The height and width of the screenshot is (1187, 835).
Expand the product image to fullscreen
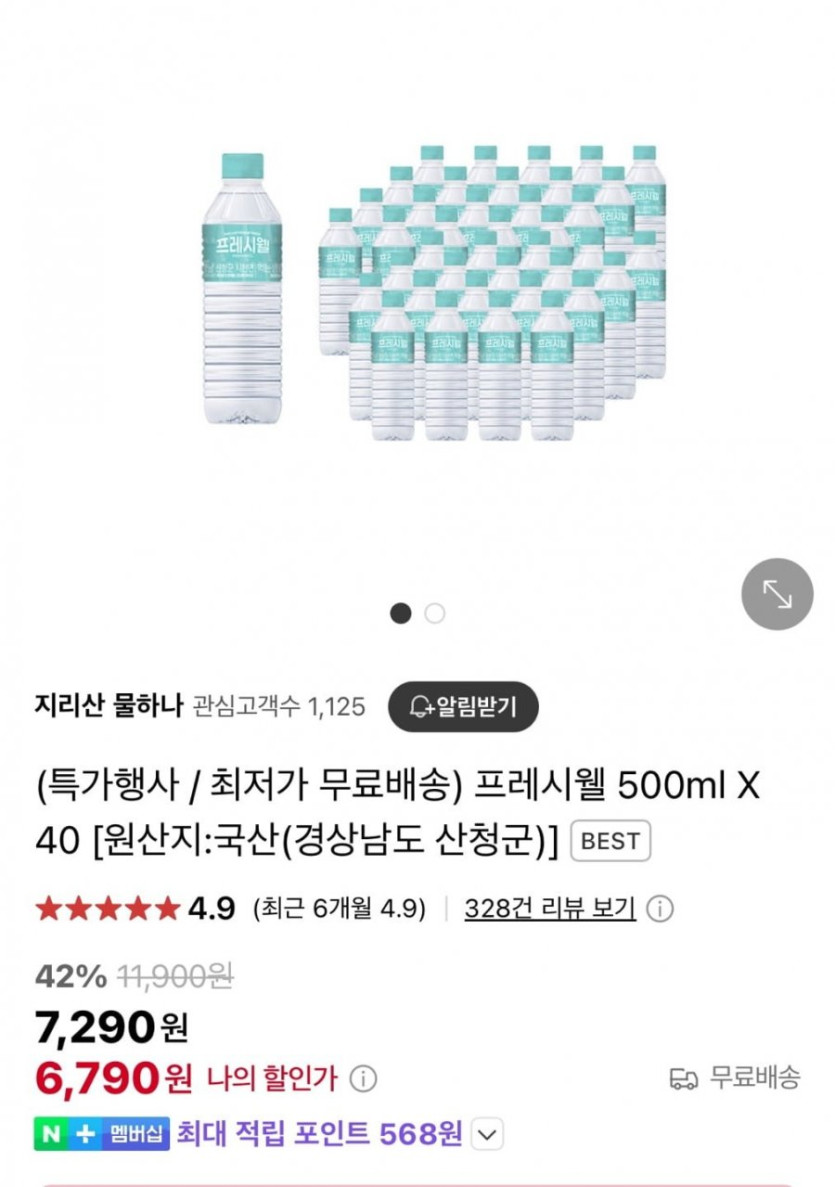coord(777,594)
